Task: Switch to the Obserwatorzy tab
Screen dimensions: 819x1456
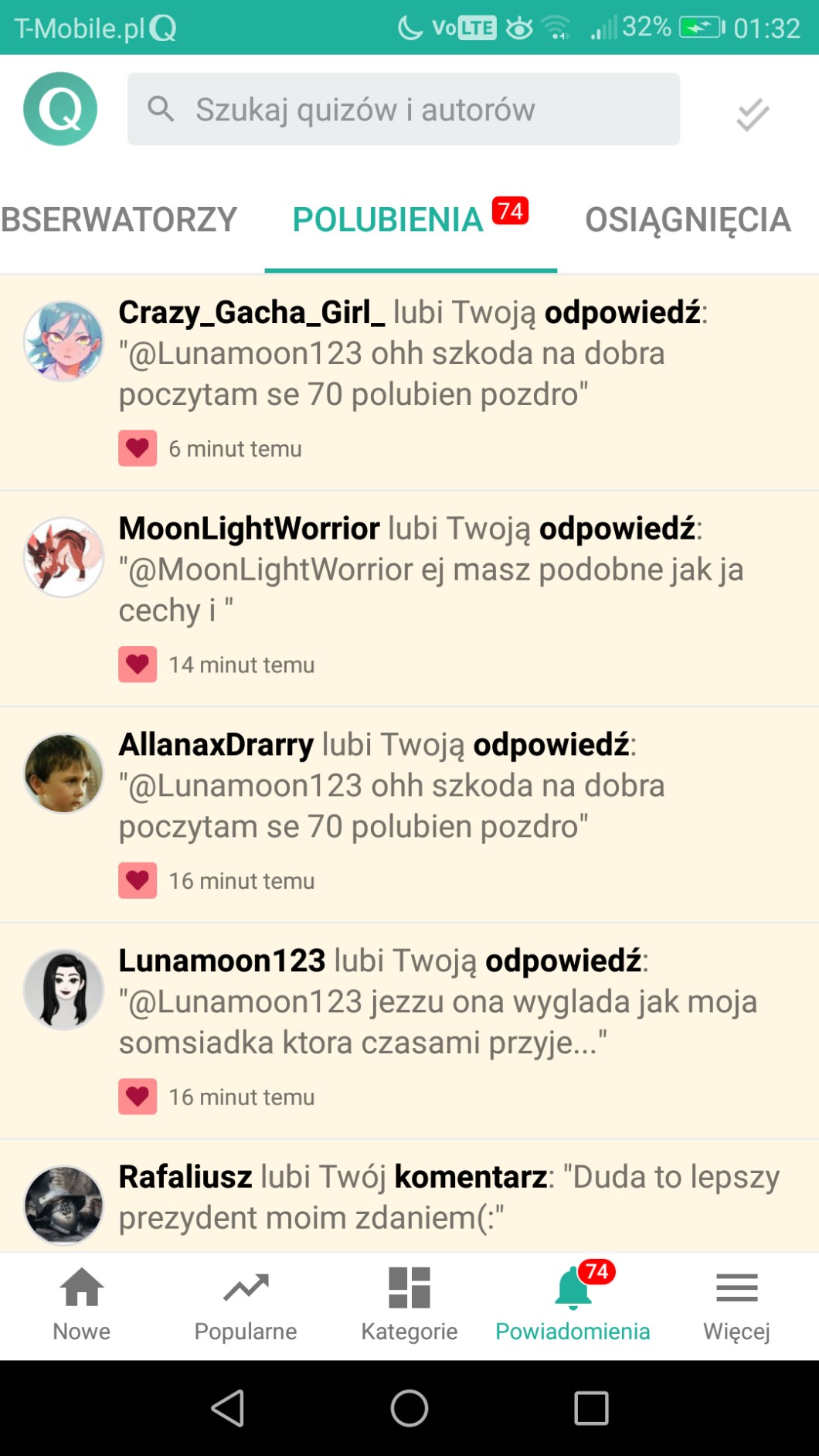Action: coord(119,219)
